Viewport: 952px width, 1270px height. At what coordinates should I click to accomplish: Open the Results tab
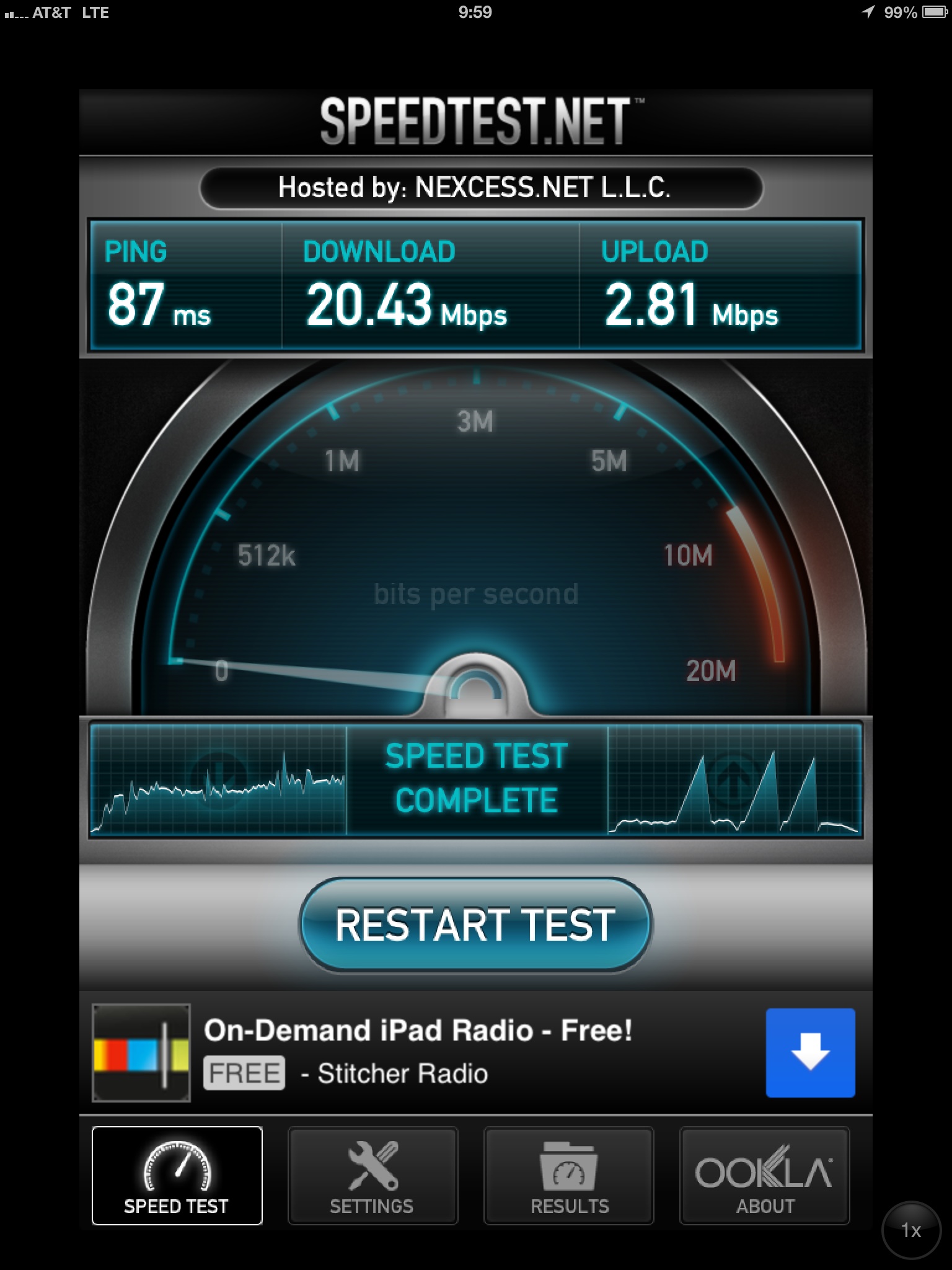[569, 1176]
